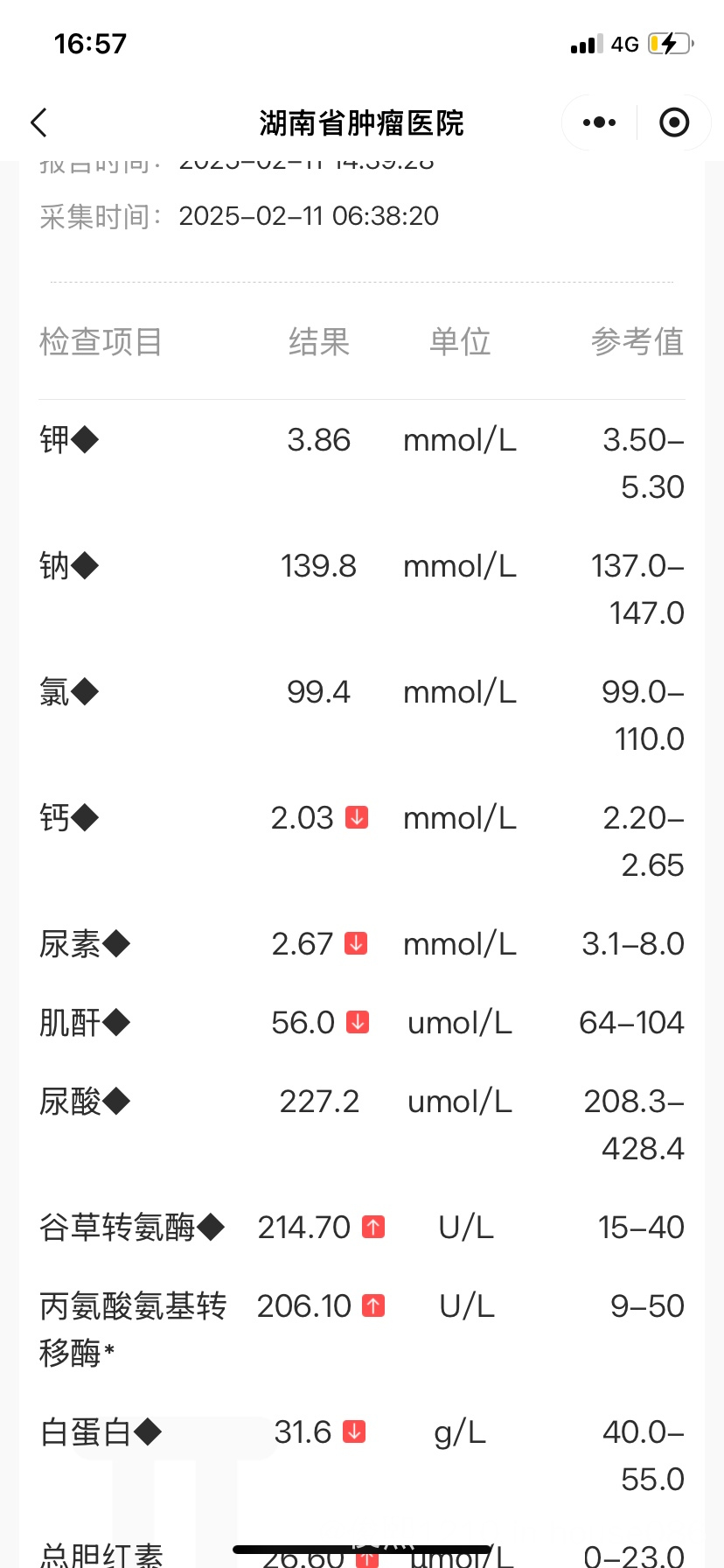
Task: Close the mini program with the circle button
Action: tap(673, 123)
